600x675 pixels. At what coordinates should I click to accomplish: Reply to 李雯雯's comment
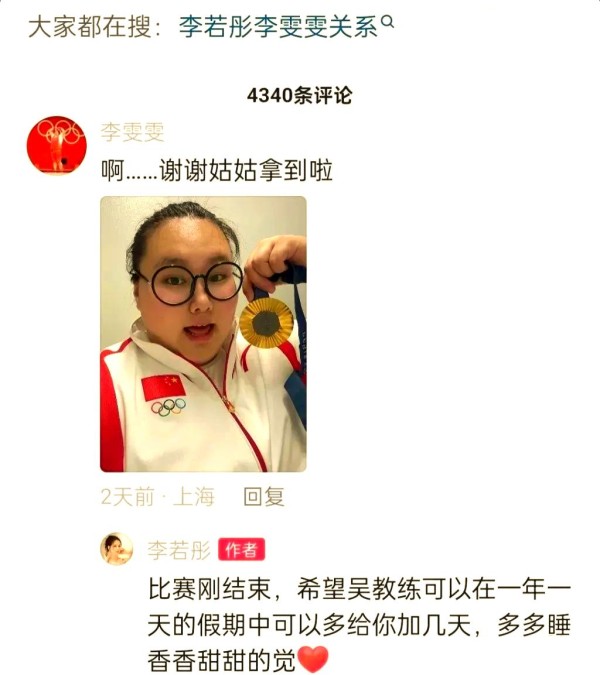click(264, 496)
